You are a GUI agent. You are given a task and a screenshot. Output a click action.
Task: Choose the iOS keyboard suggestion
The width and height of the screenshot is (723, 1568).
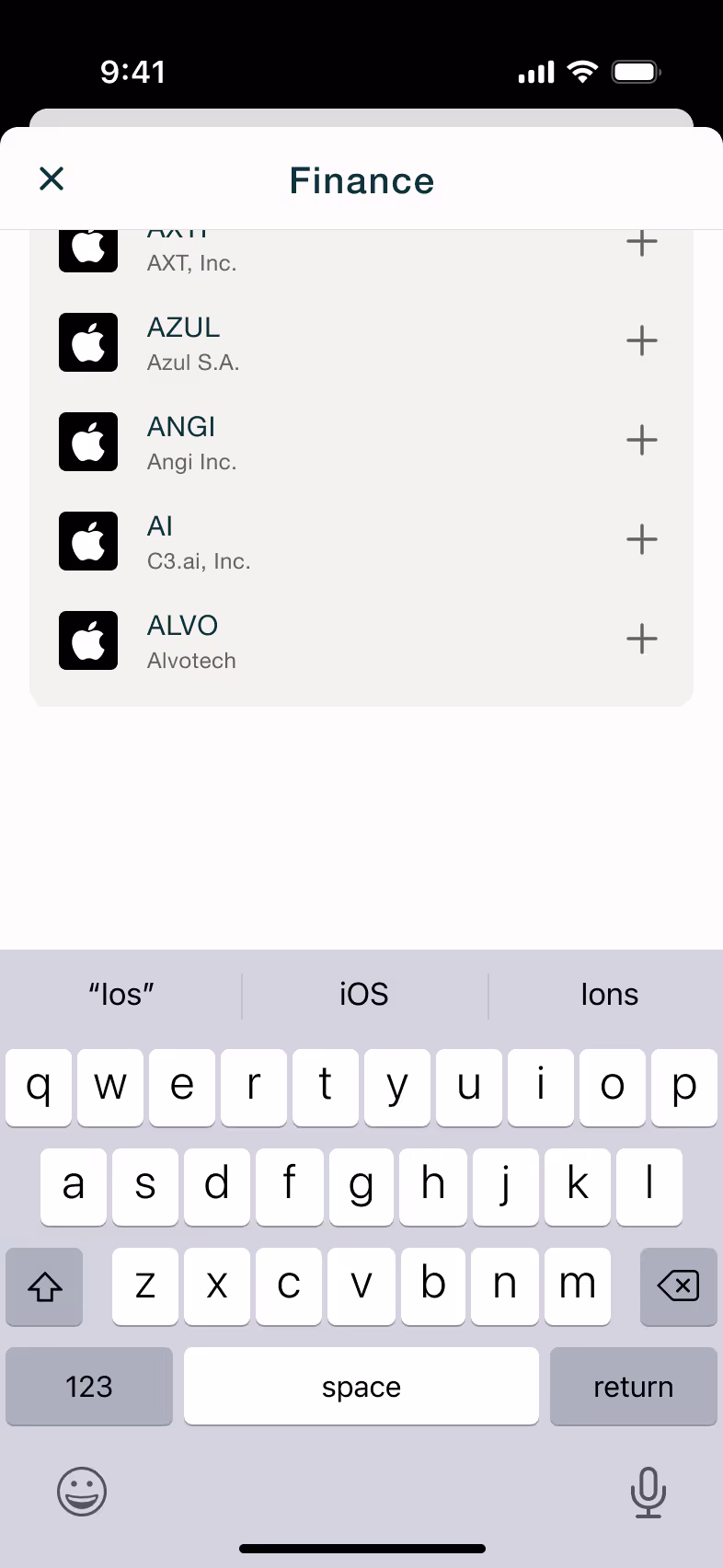coord(364,995)
